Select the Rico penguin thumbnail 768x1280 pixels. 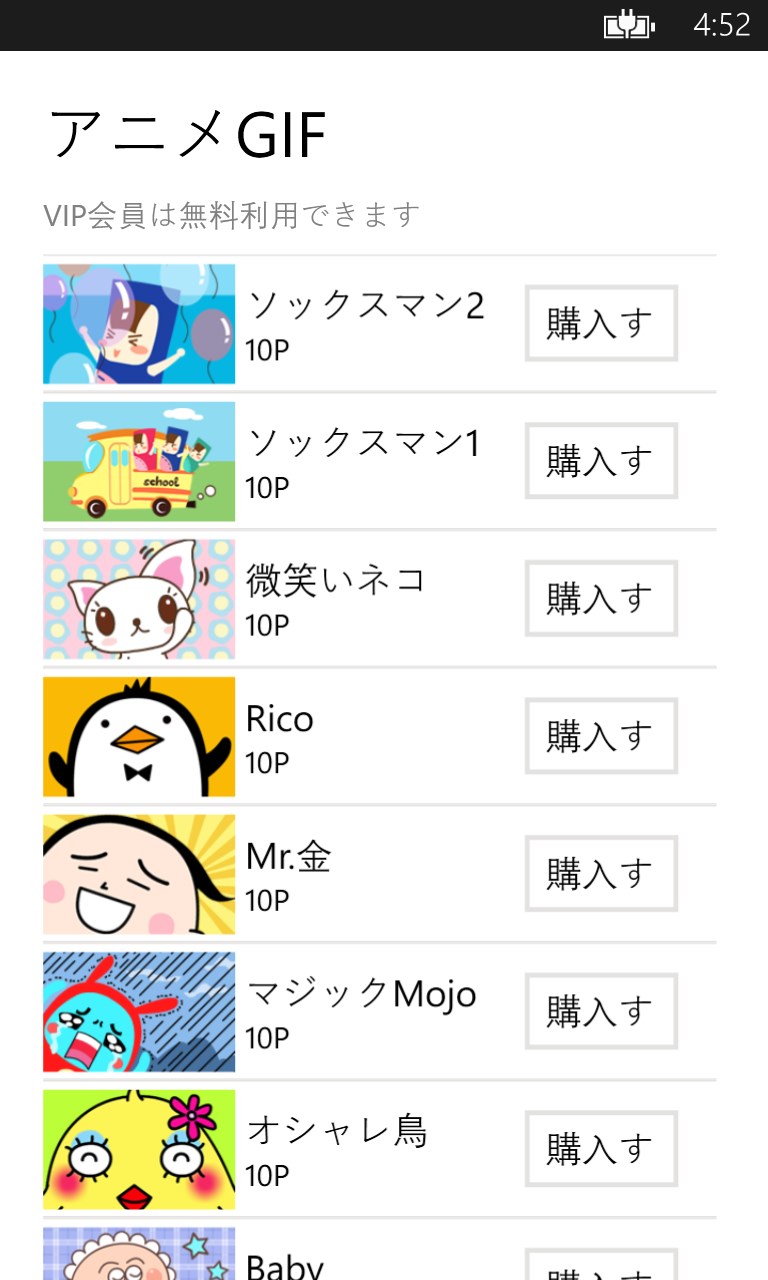[139, 737]
